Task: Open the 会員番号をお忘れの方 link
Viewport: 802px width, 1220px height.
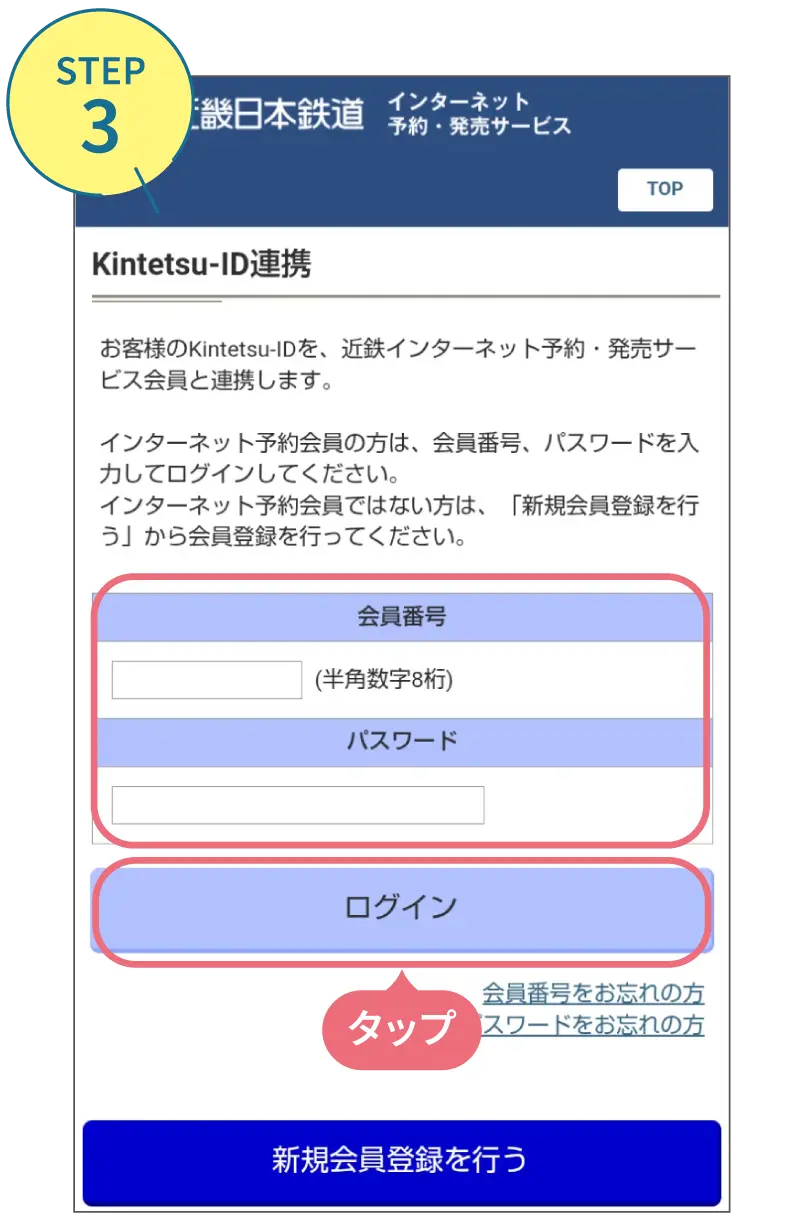Action: (x=592, y=992)
